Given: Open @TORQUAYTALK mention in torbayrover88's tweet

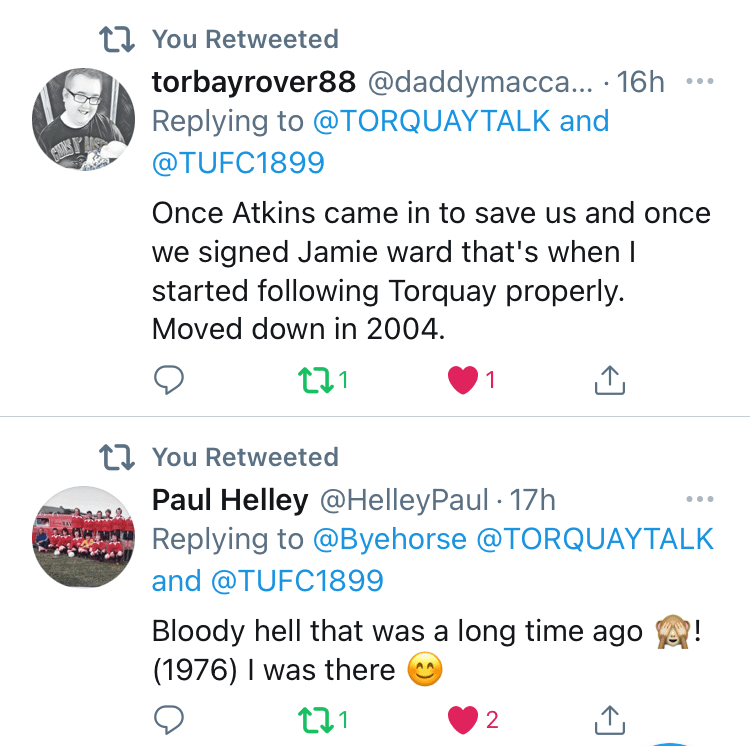Looking at the screenshot, I should click(x=431, y=121).
